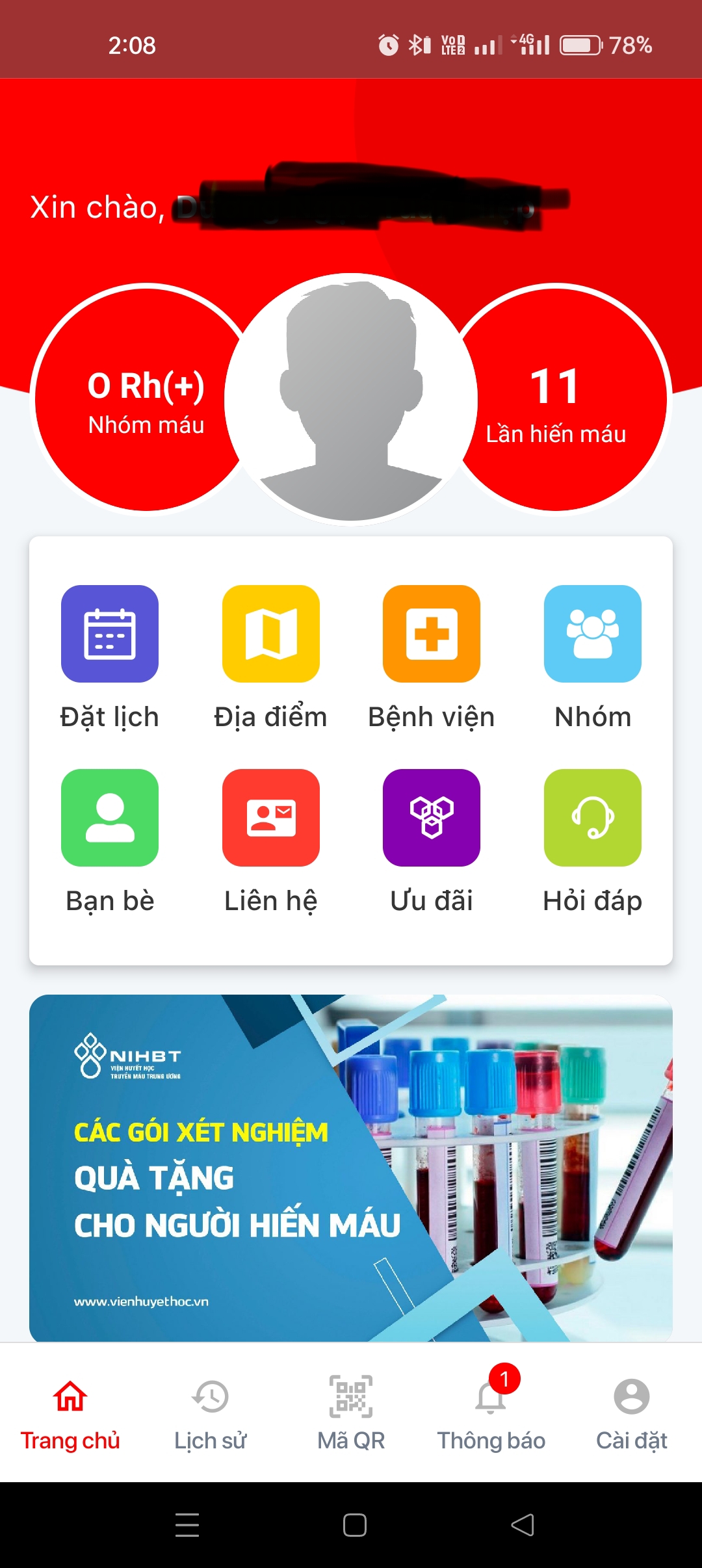The height and width of the screenshot is (1568, 702).
Task: Open the Bạn bè friends section
Action: coord(110,818)
